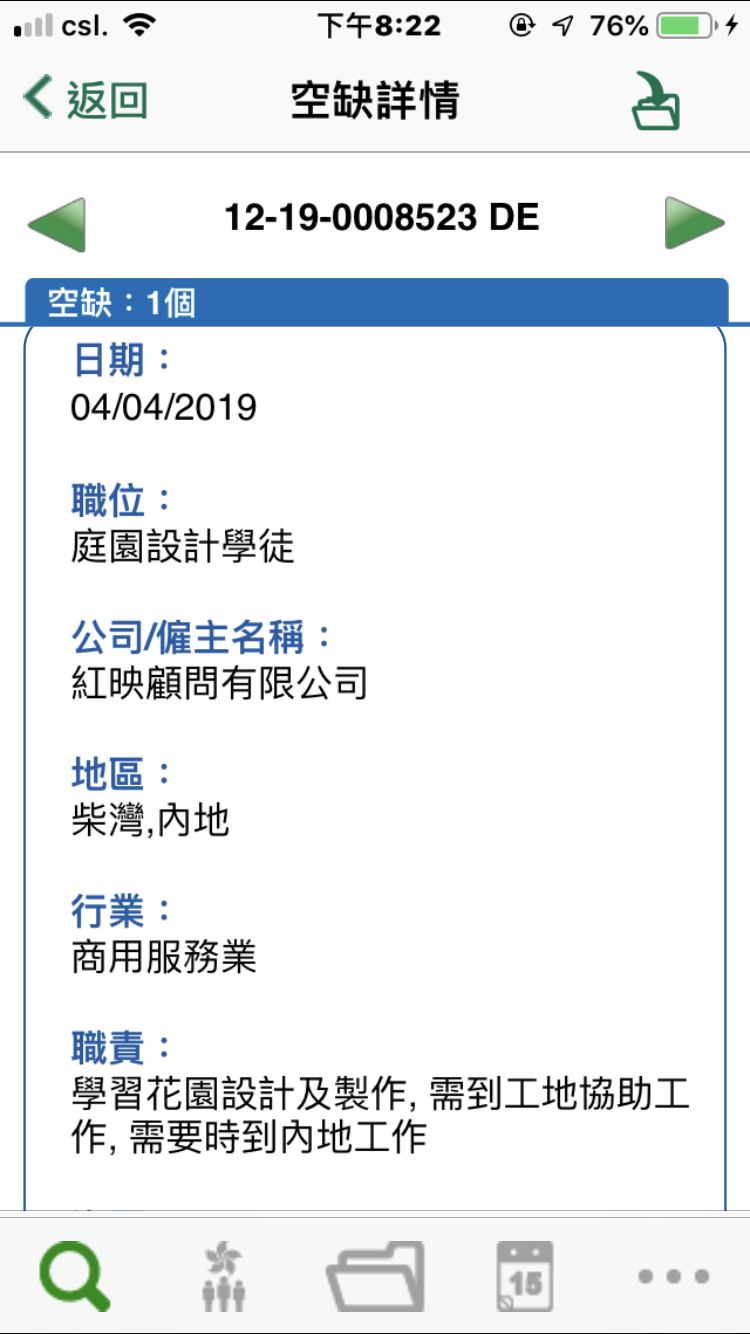Open the search tab with magnifier
The image size is (750, 1334).
coord(75,1277)
